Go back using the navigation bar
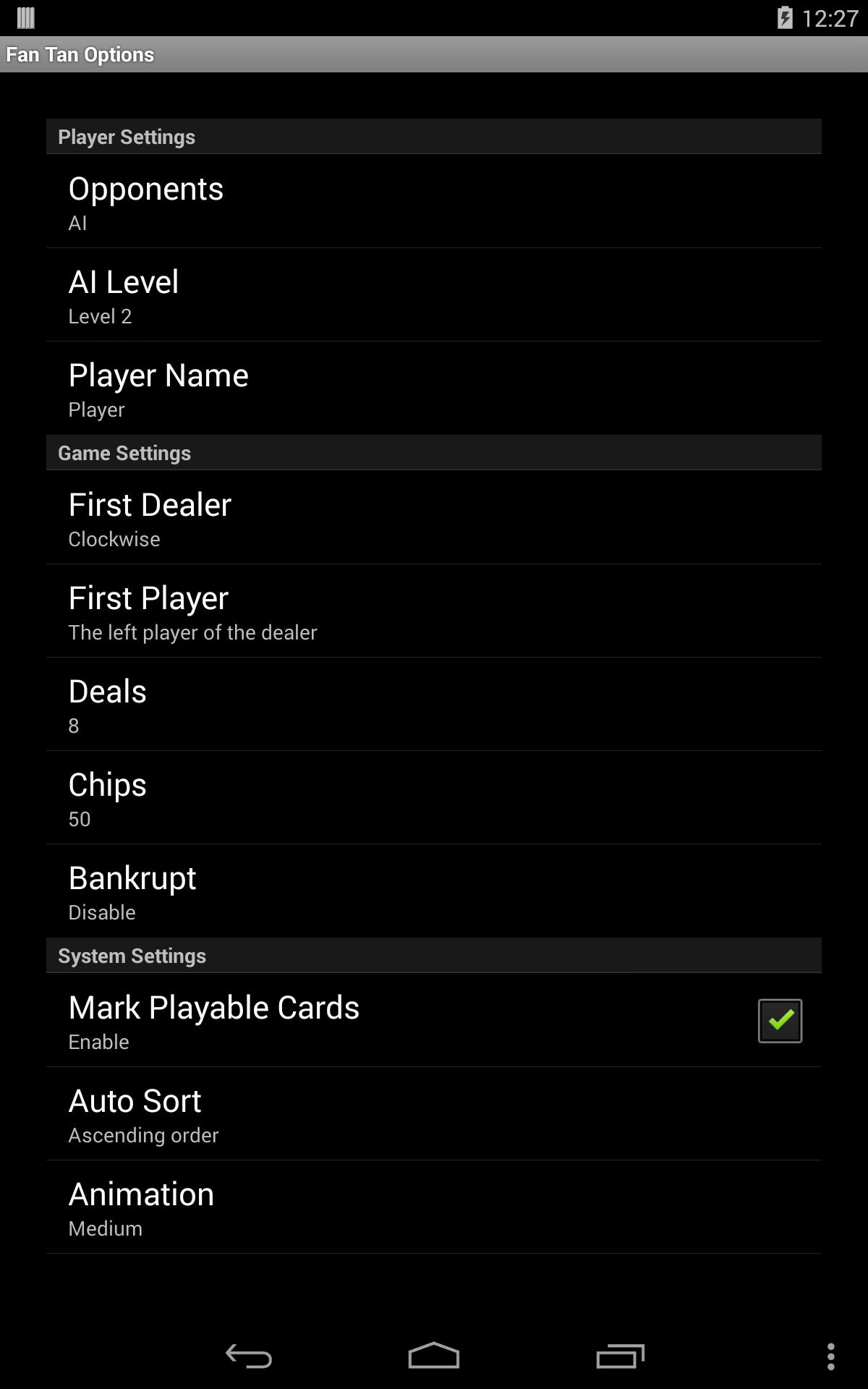The width and height of the screenshot is (868, 1389). coord(248,1356)
